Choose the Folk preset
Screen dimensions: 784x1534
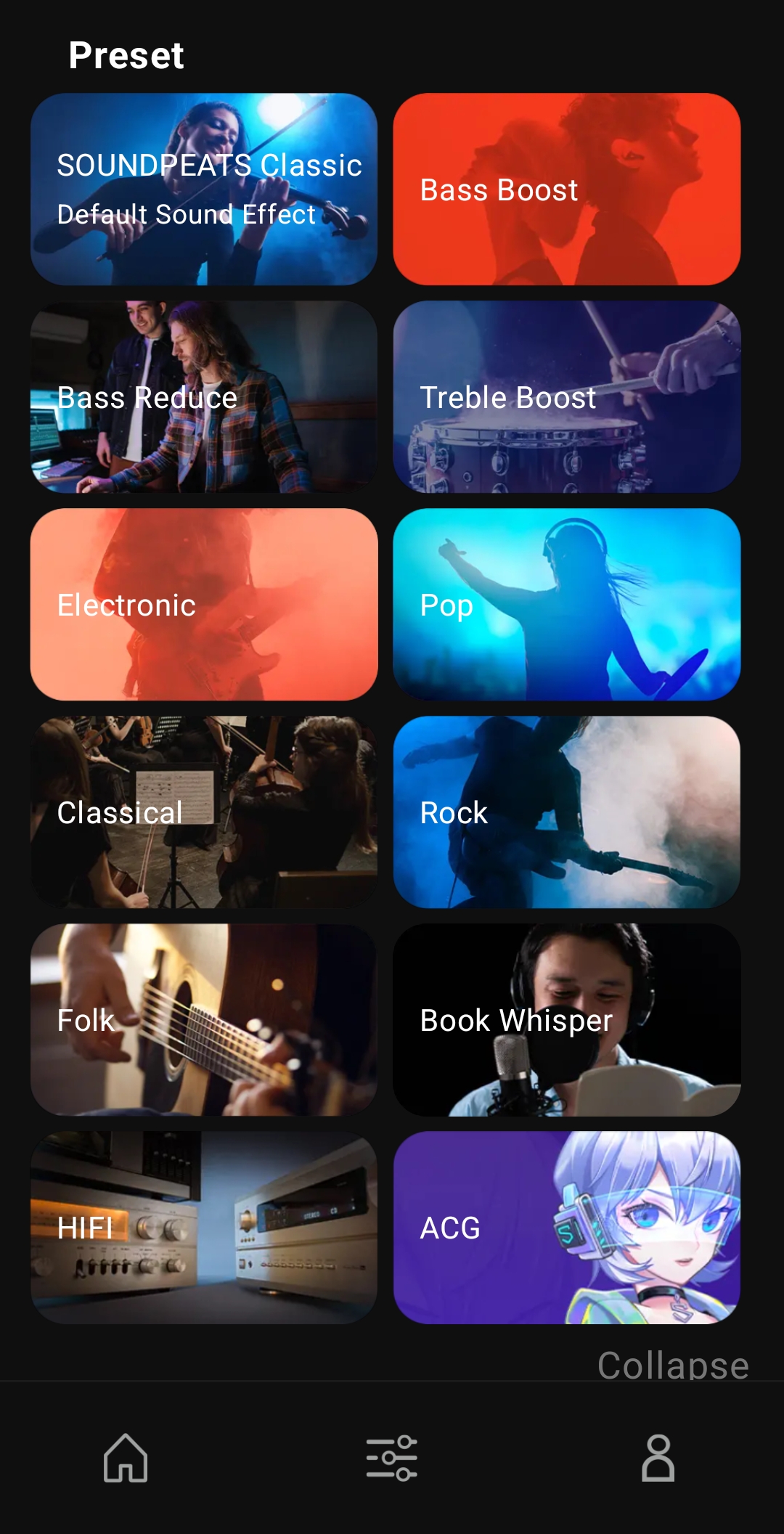click(x=204, y=1019)
